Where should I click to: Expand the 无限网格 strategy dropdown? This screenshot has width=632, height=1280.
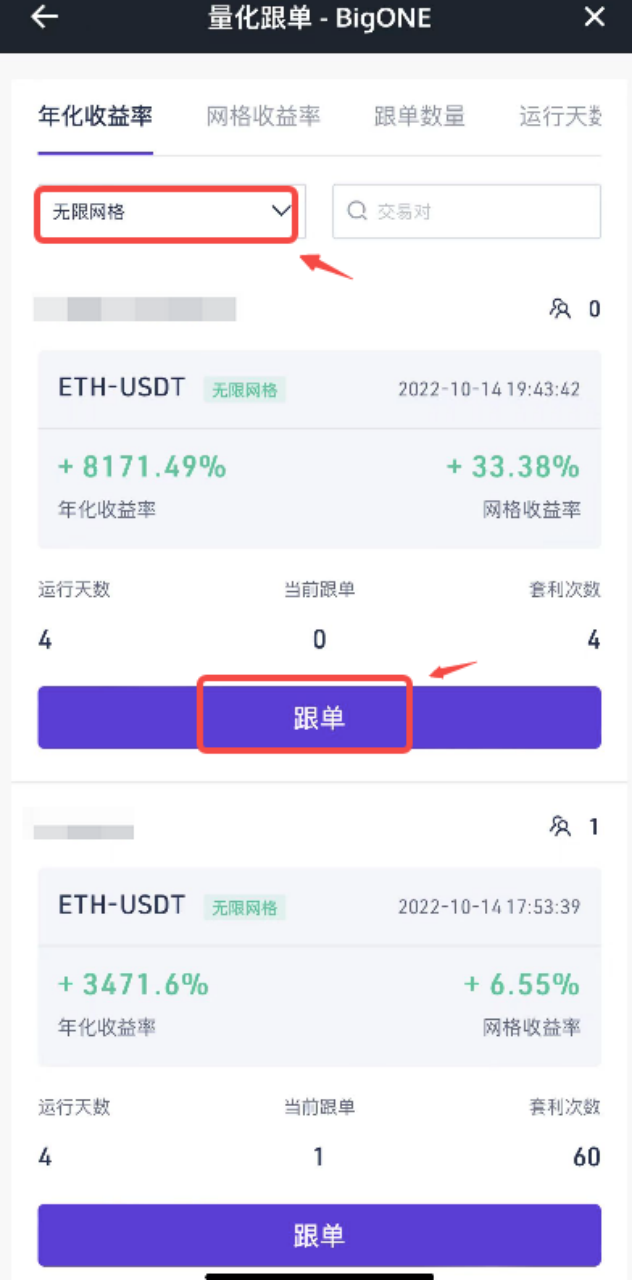click(170, 211)
